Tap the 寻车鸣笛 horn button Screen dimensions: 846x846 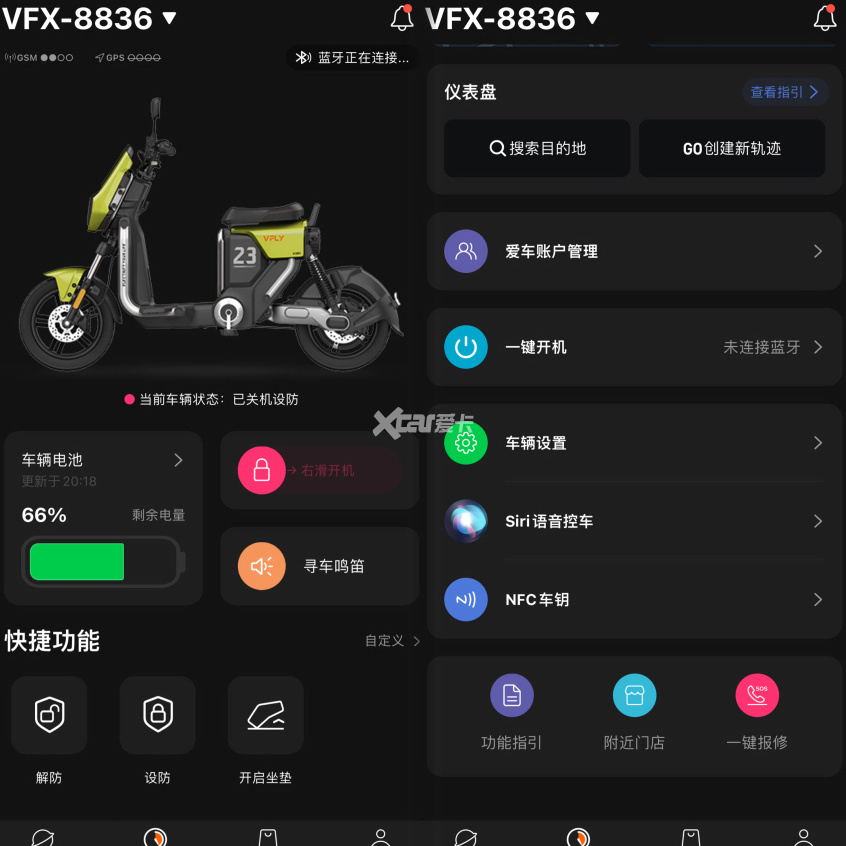(319, 565)
